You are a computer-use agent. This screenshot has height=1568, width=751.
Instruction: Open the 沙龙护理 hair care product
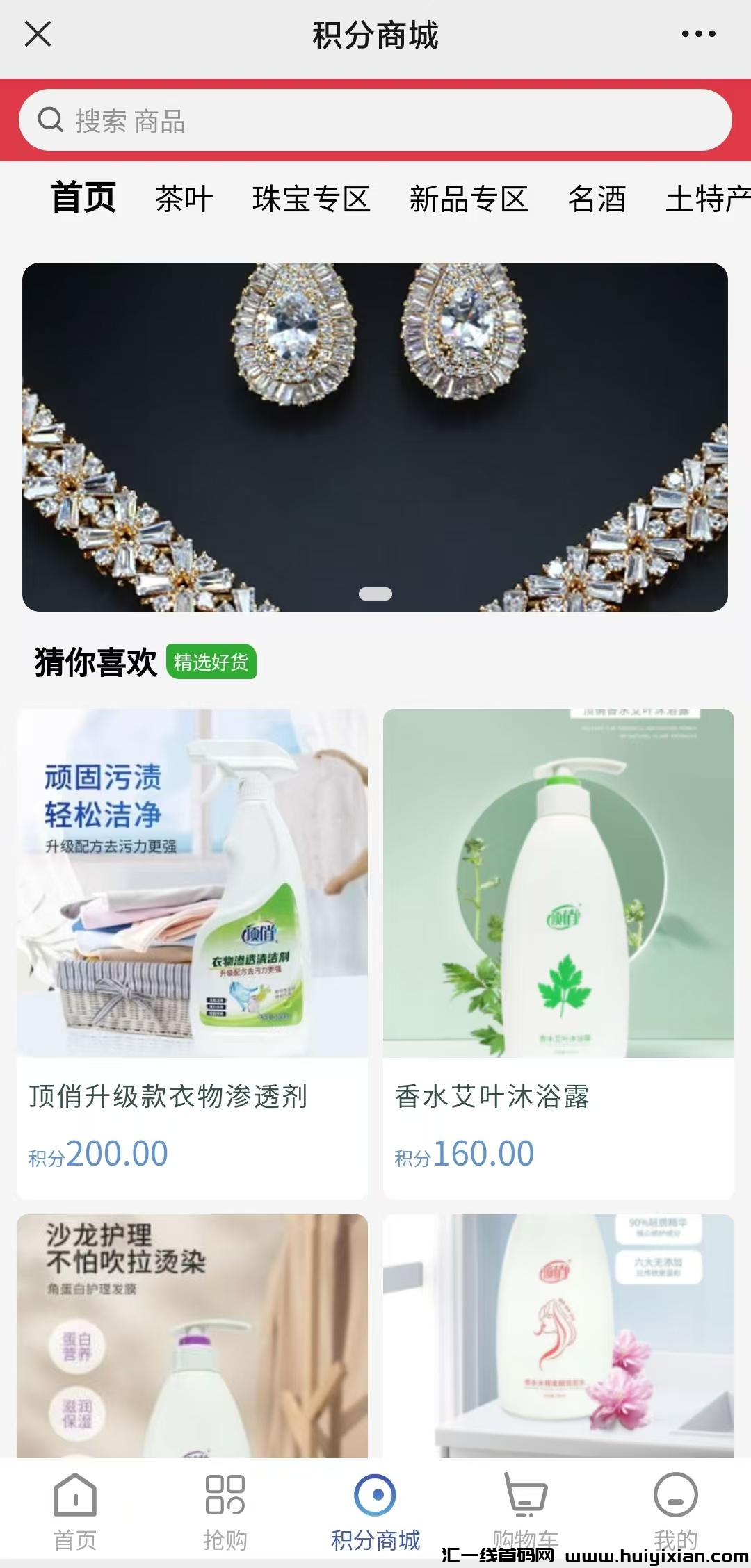pyautogui.click(x=192, y=1334)
